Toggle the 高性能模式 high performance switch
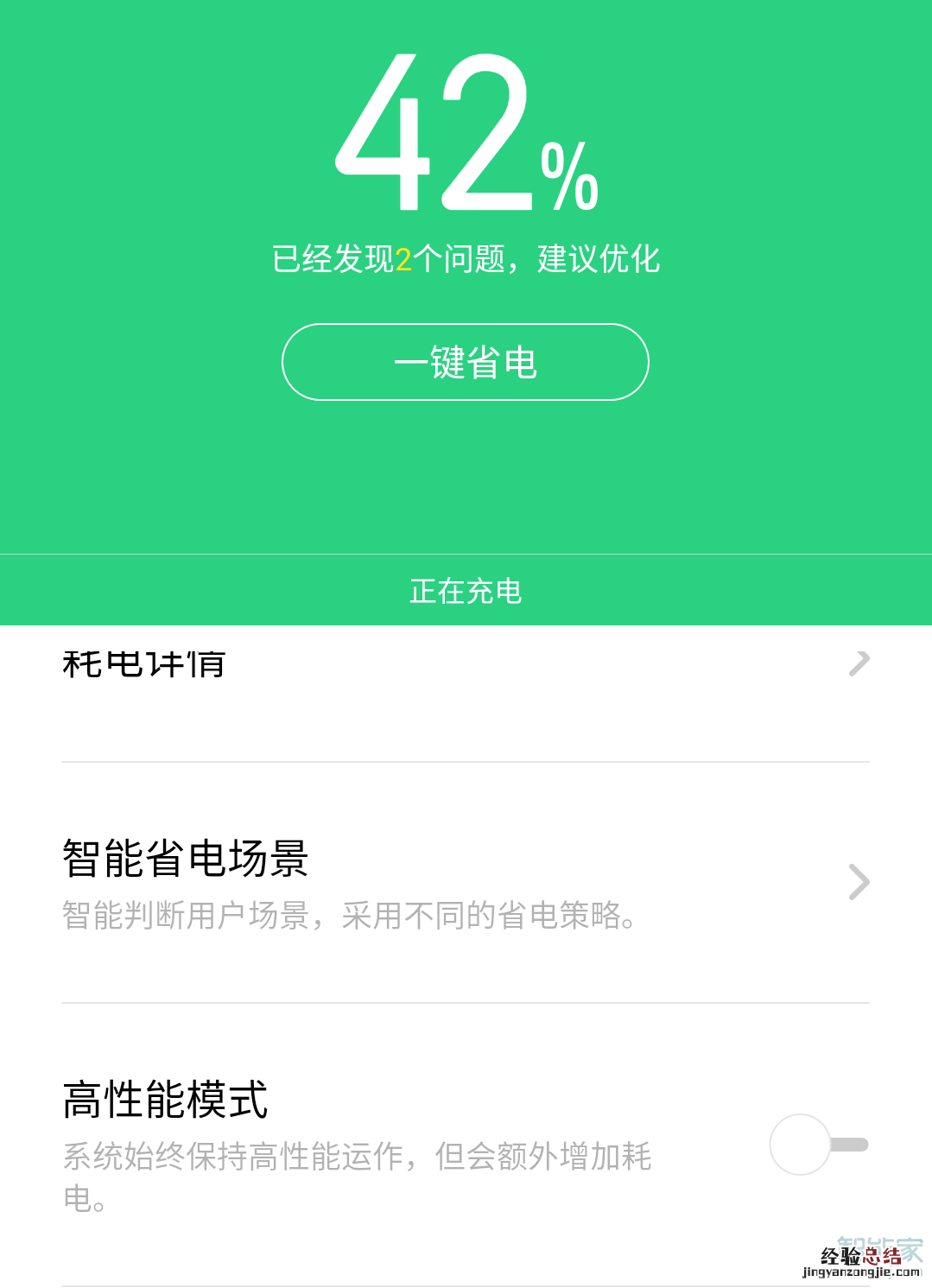This screenshot has width=932, height=1288. (818, 1145)
